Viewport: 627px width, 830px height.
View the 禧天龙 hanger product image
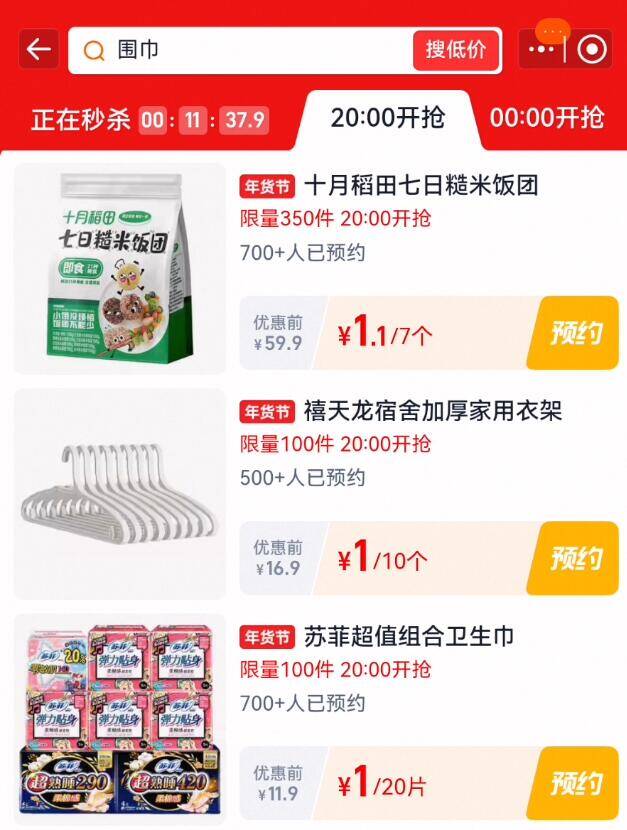coord(120,494)
